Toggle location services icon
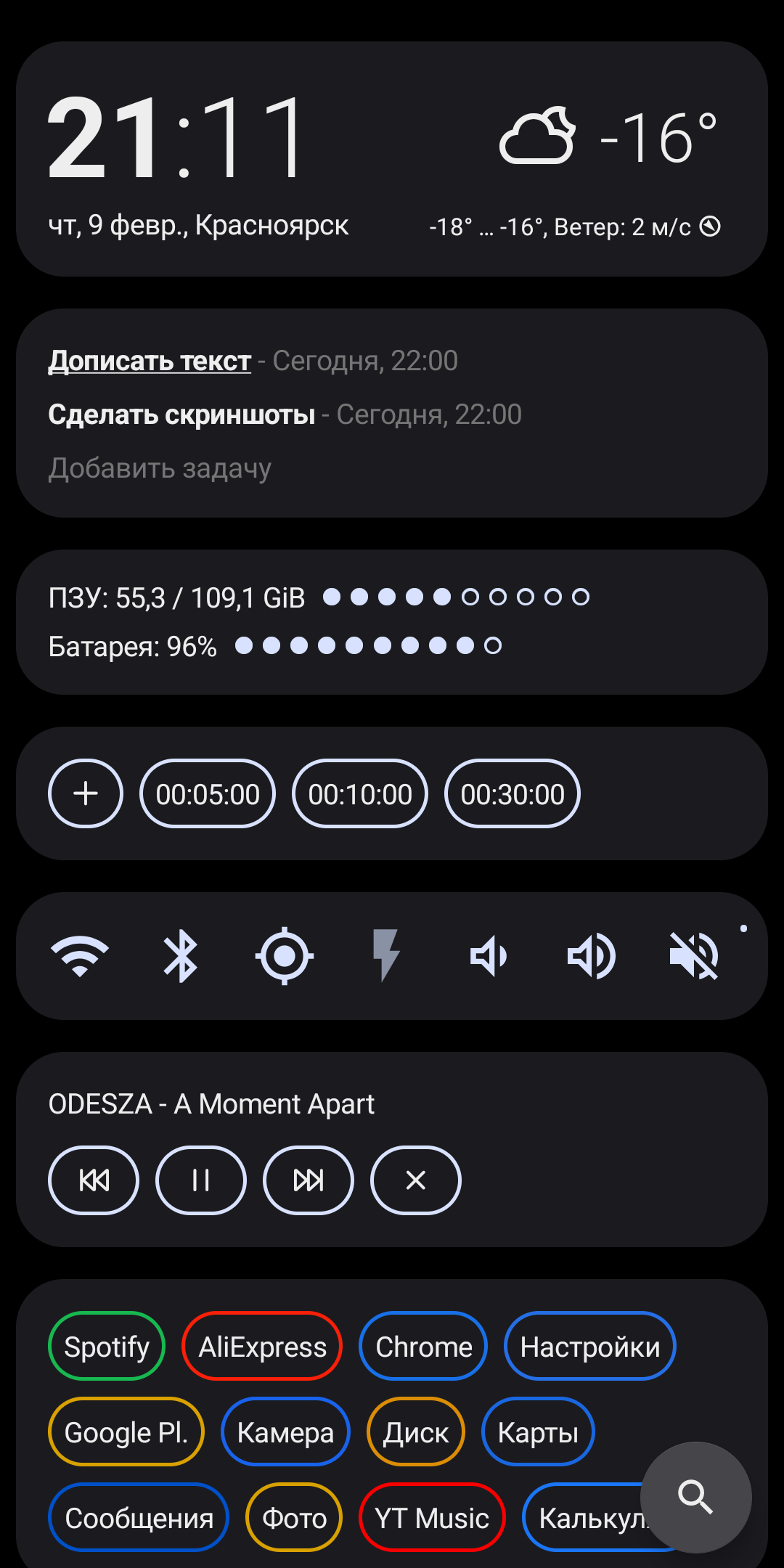784x1568 pixels. 285,956
